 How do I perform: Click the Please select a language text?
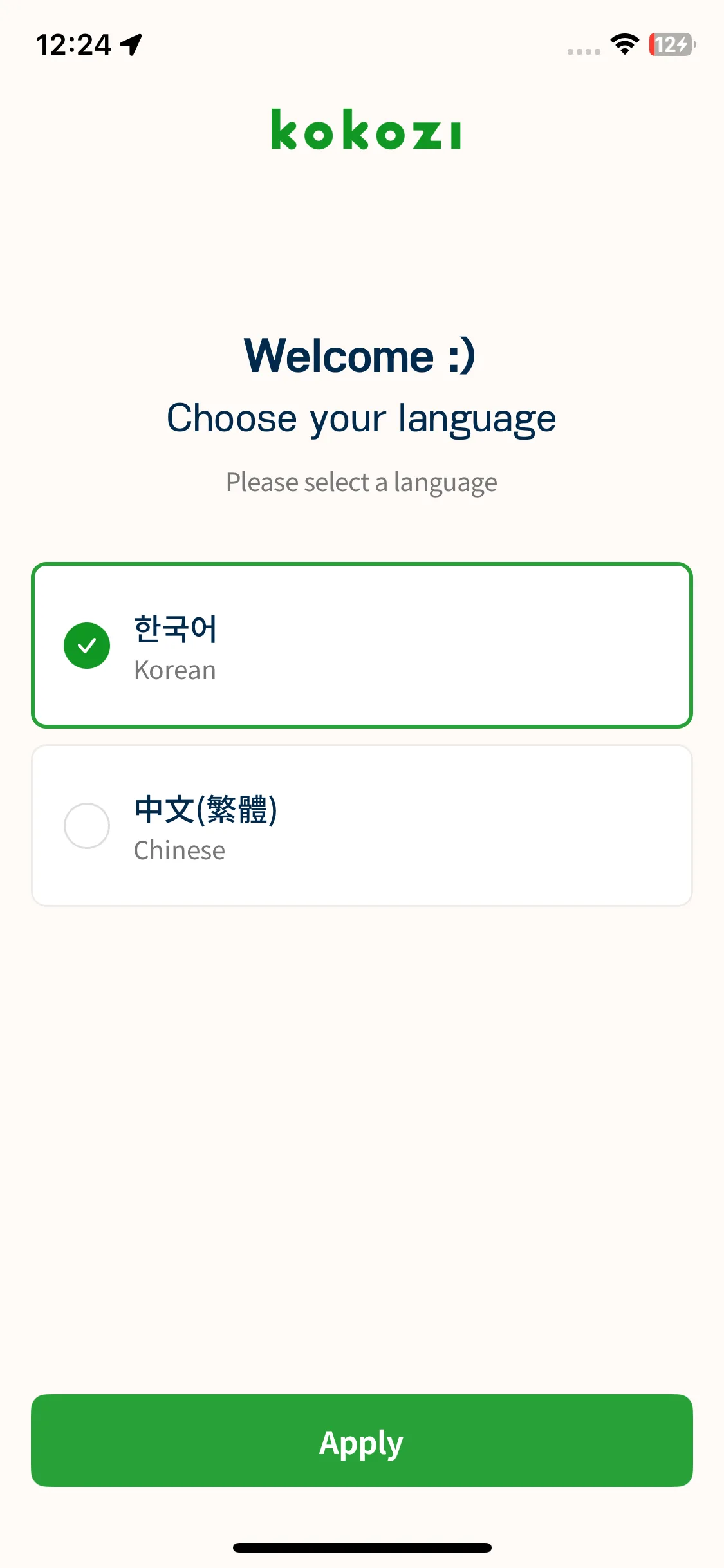coord(362,482)
